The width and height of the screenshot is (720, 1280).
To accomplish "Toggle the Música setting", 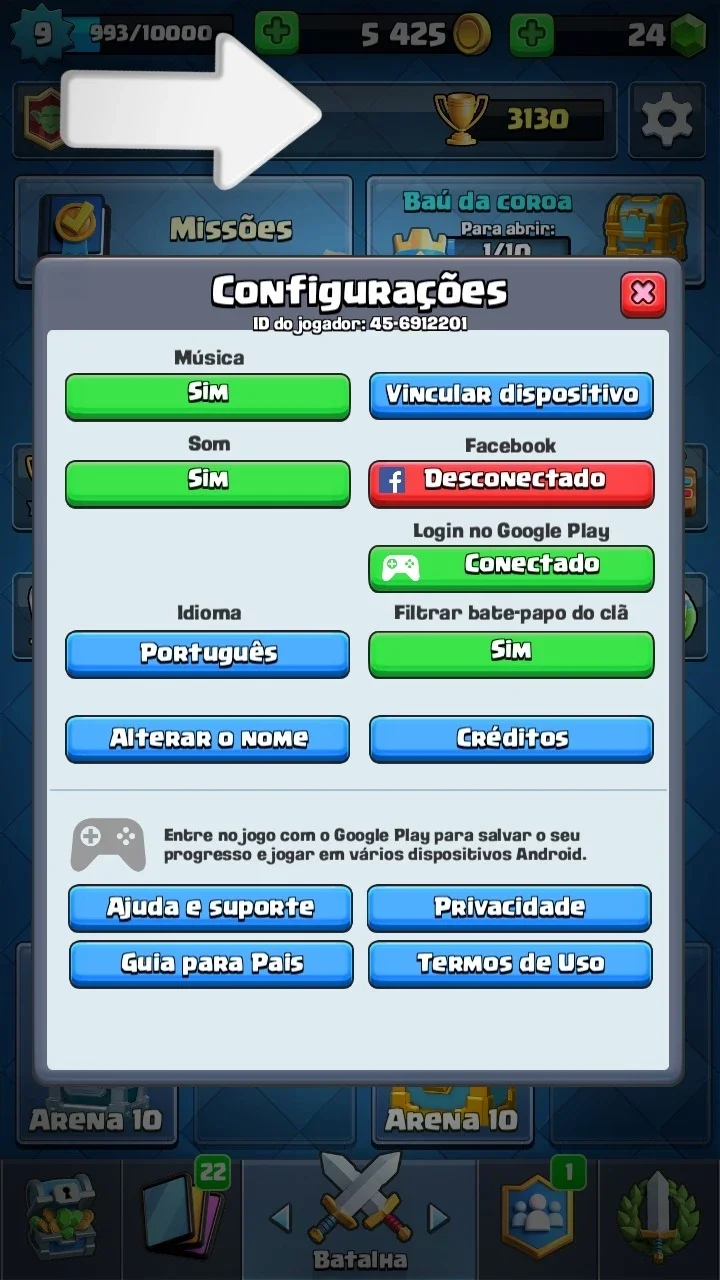I will [208, 396].
